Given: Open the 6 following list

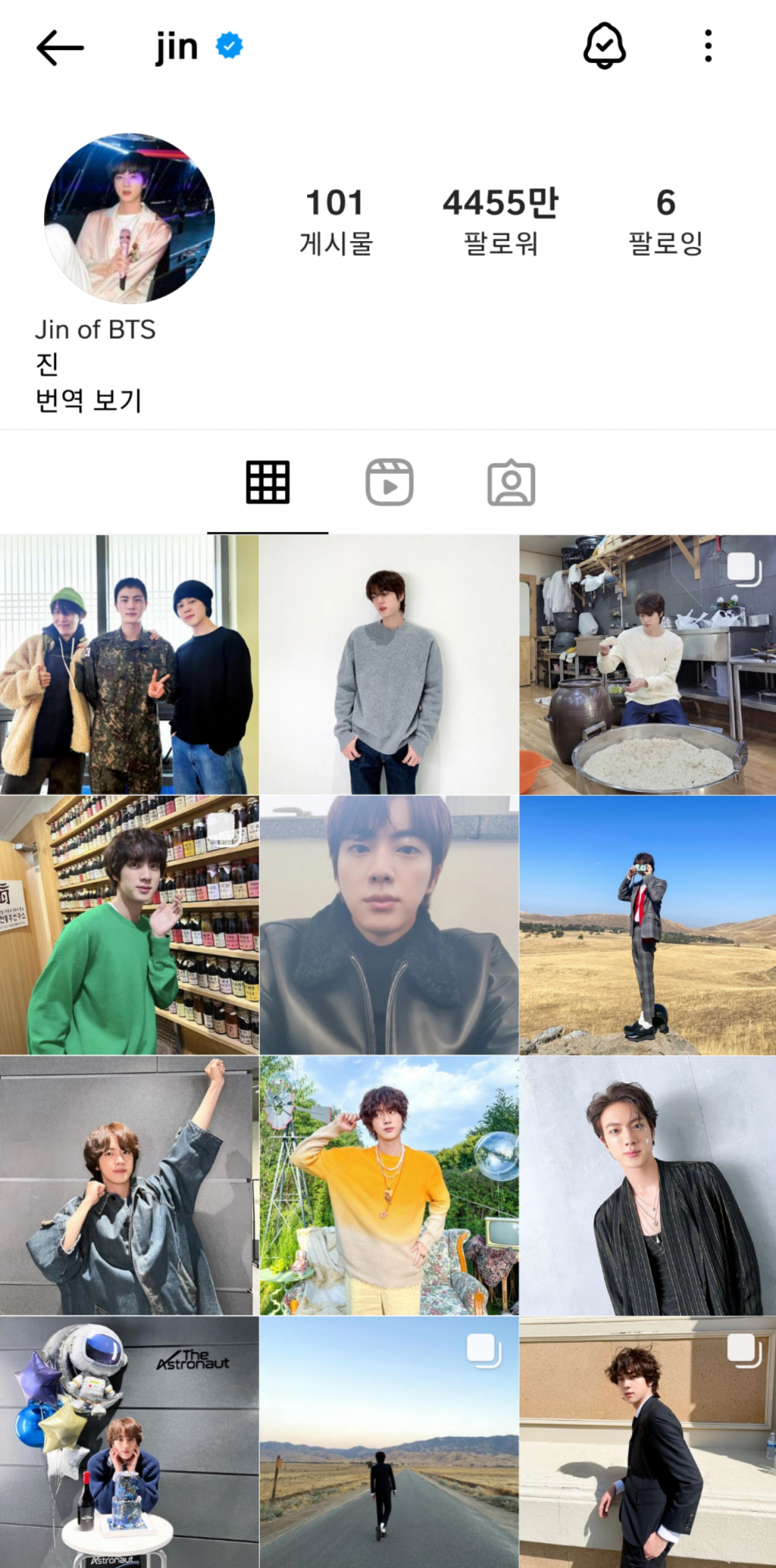Looking at the screenshot, I should (665, 221).
